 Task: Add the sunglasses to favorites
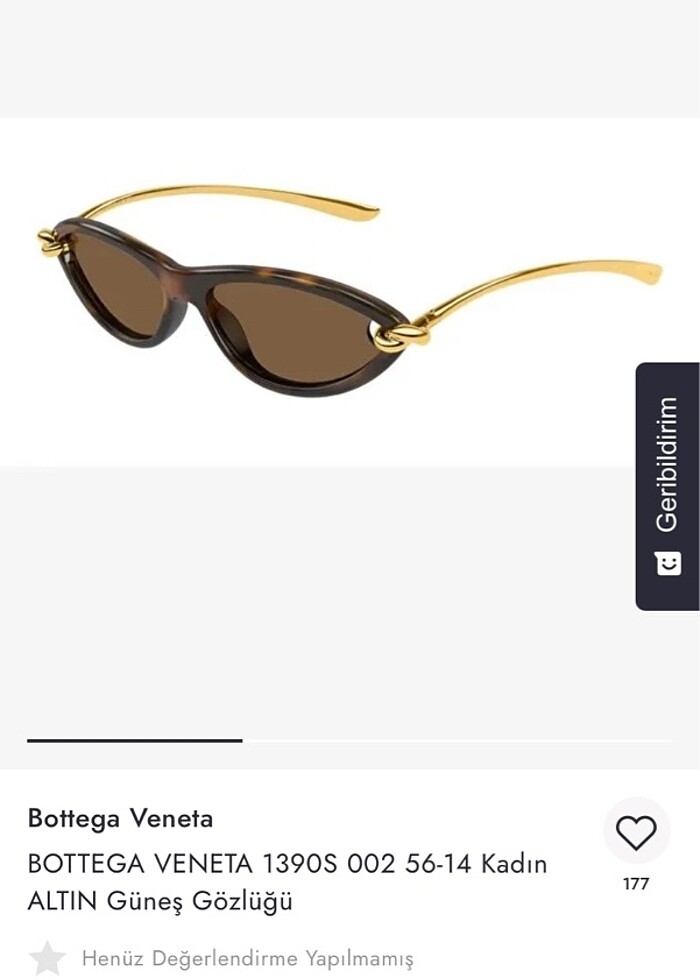click(x=636, y=832)
